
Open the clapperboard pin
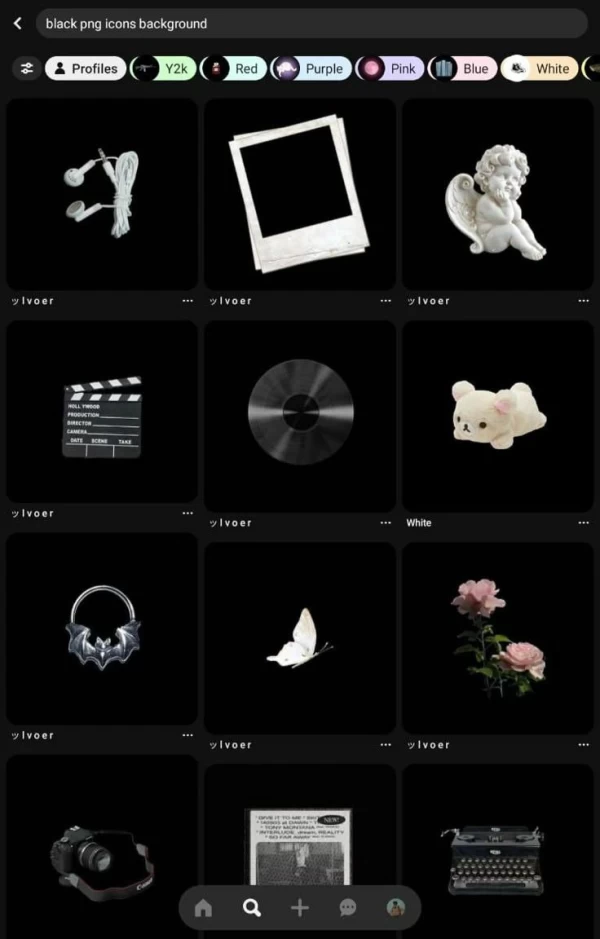pos(101,411)
